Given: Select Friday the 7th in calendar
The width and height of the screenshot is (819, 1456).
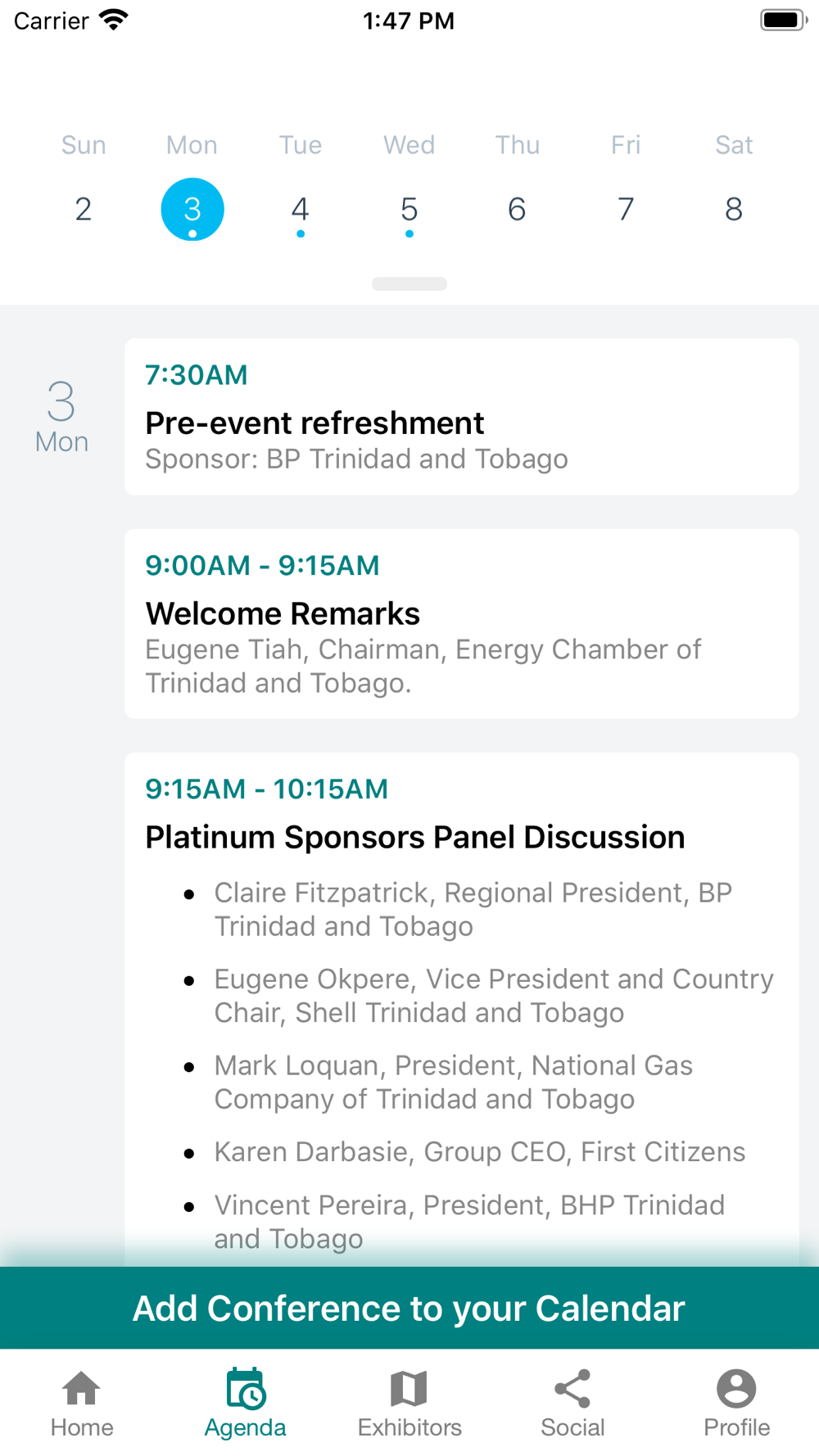Looking at the screenshot, I should coord(626,210).
